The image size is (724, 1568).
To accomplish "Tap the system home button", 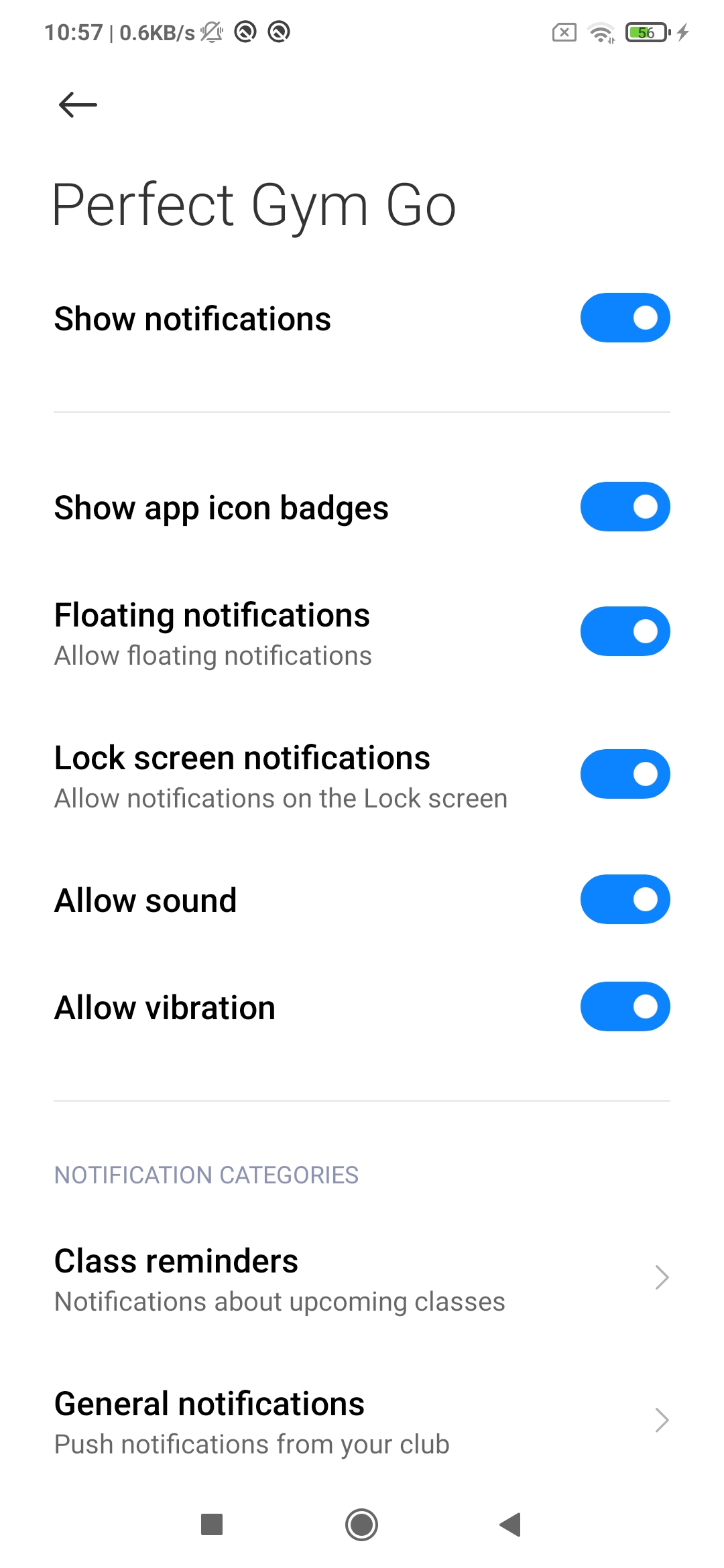I will 362,1525.
